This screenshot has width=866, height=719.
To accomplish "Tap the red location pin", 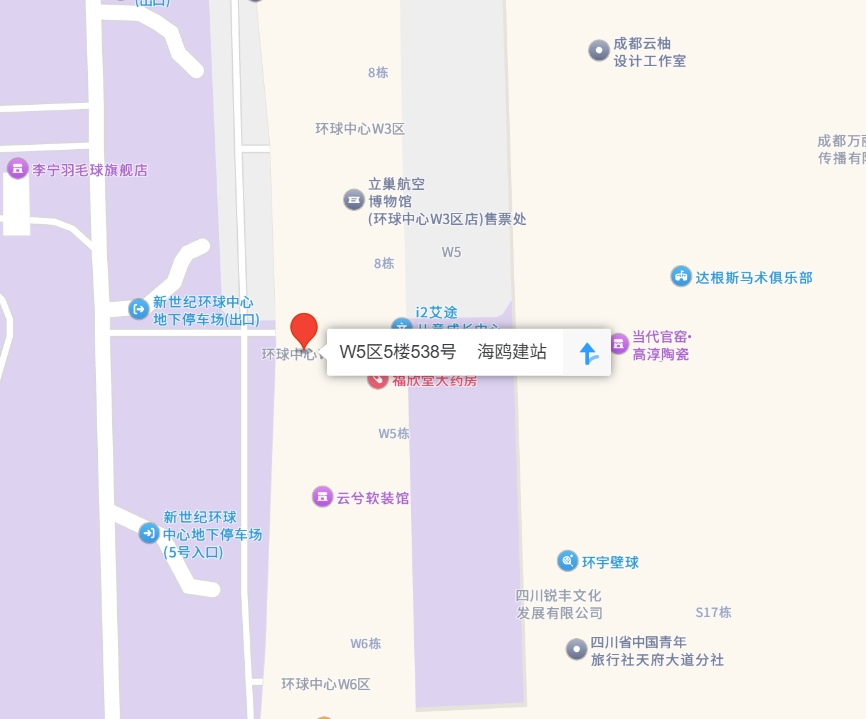I will point(304,330).
